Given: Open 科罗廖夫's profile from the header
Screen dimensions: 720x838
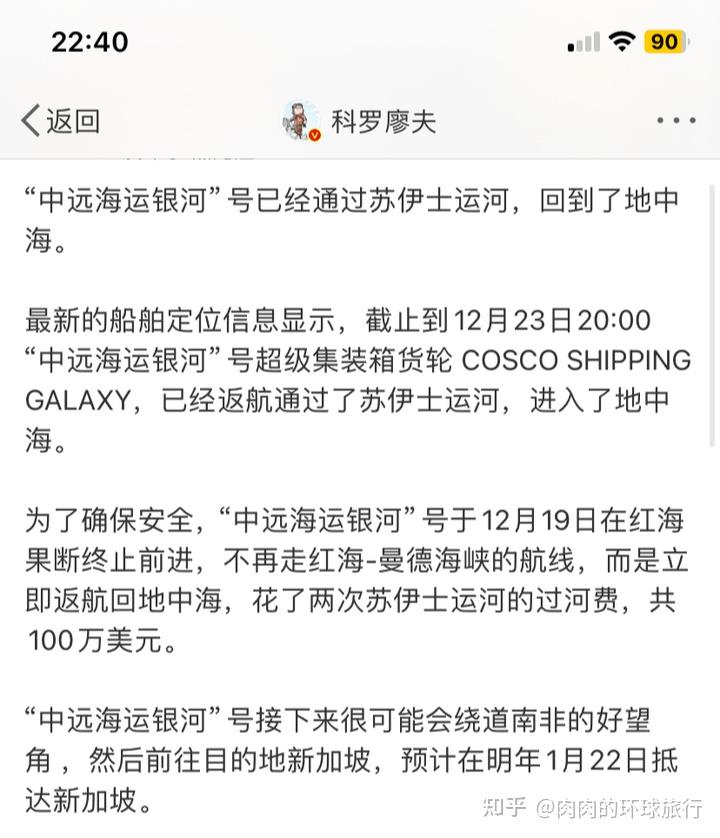Looking at the screenshot, I should 360,121.
